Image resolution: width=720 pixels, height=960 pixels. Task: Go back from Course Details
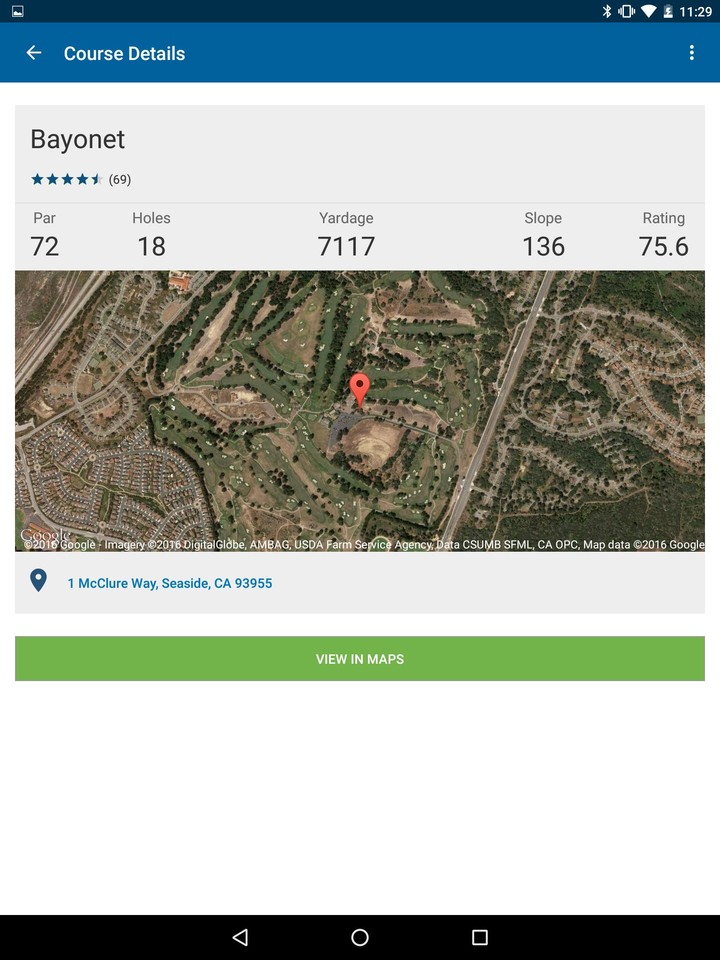pos(34,53)
